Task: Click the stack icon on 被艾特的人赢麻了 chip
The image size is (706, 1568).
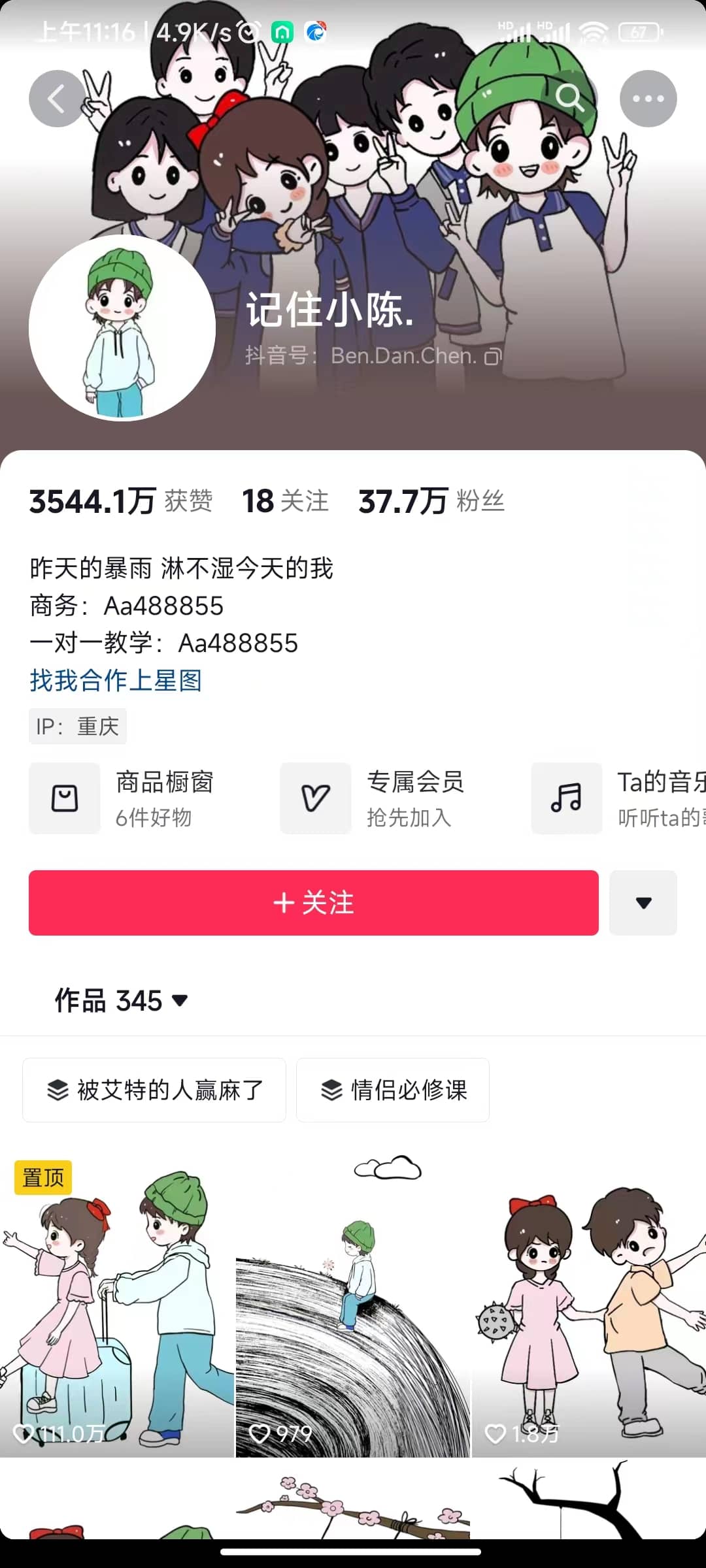Action: click(58, 1090)
